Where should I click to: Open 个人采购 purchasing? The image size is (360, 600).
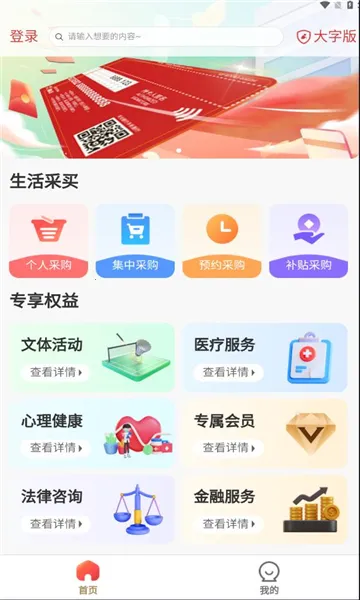click(49, 241)
